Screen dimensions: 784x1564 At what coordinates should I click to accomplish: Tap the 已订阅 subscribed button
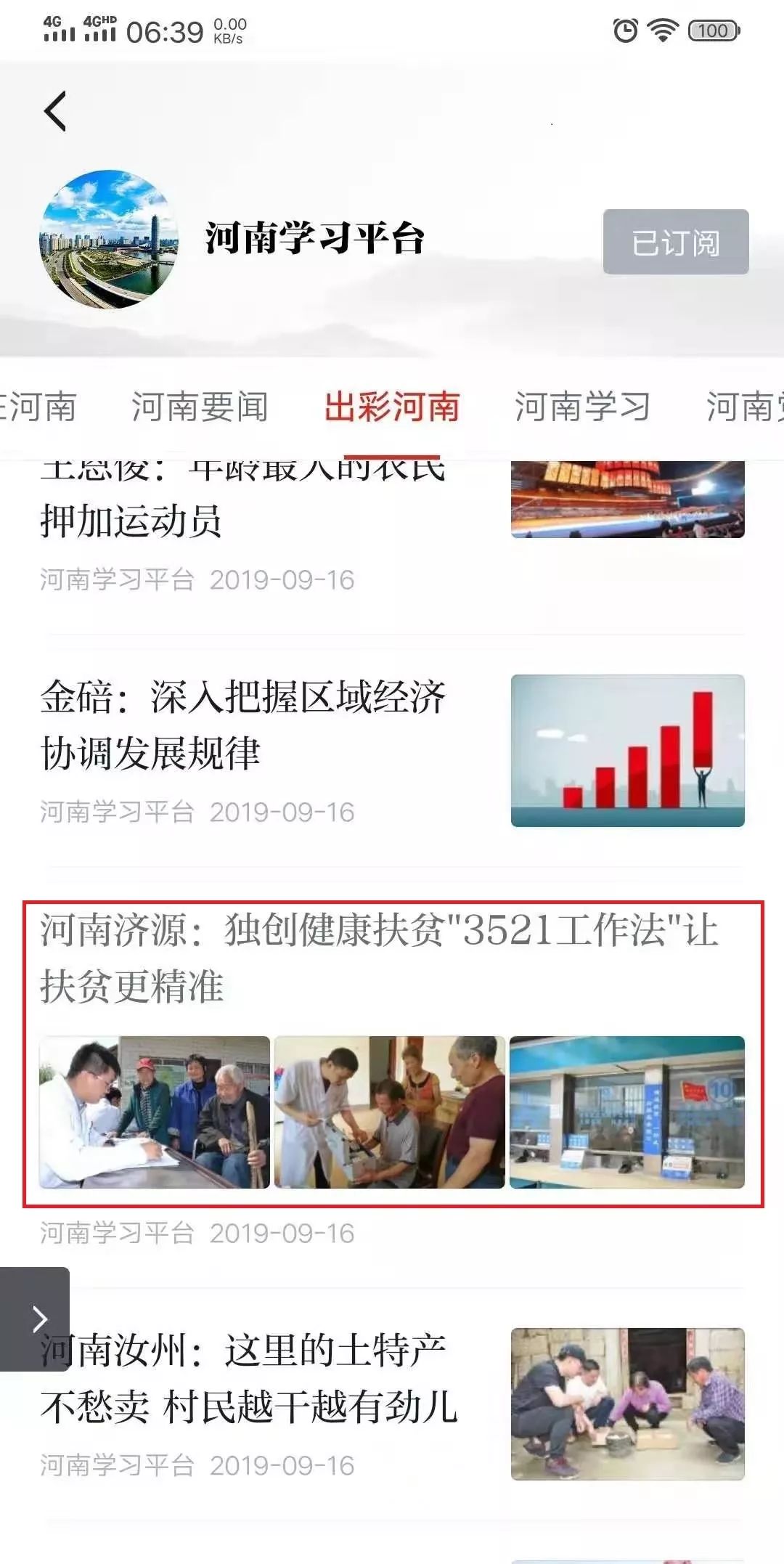tap(675, 242)
